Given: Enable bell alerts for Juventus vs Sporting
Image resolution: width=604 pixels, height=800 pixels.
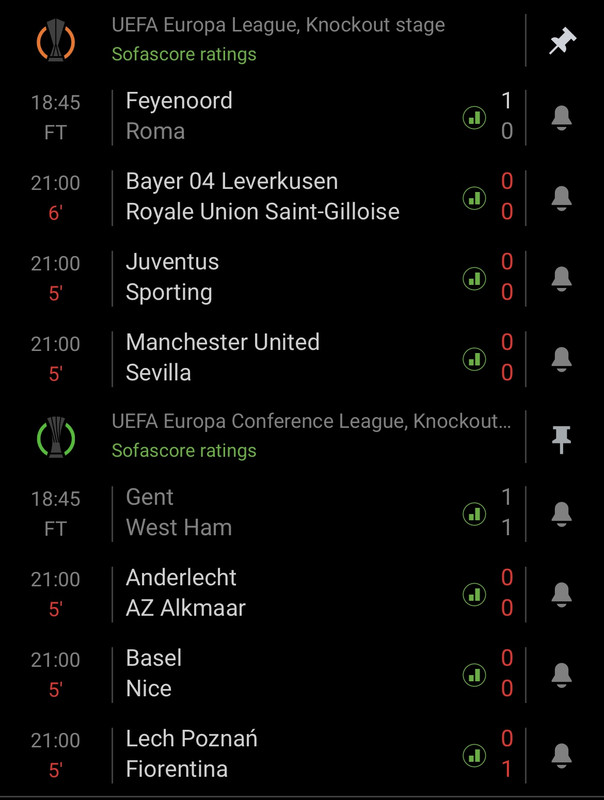Looking at the screenshot, I should coord(562,278).
